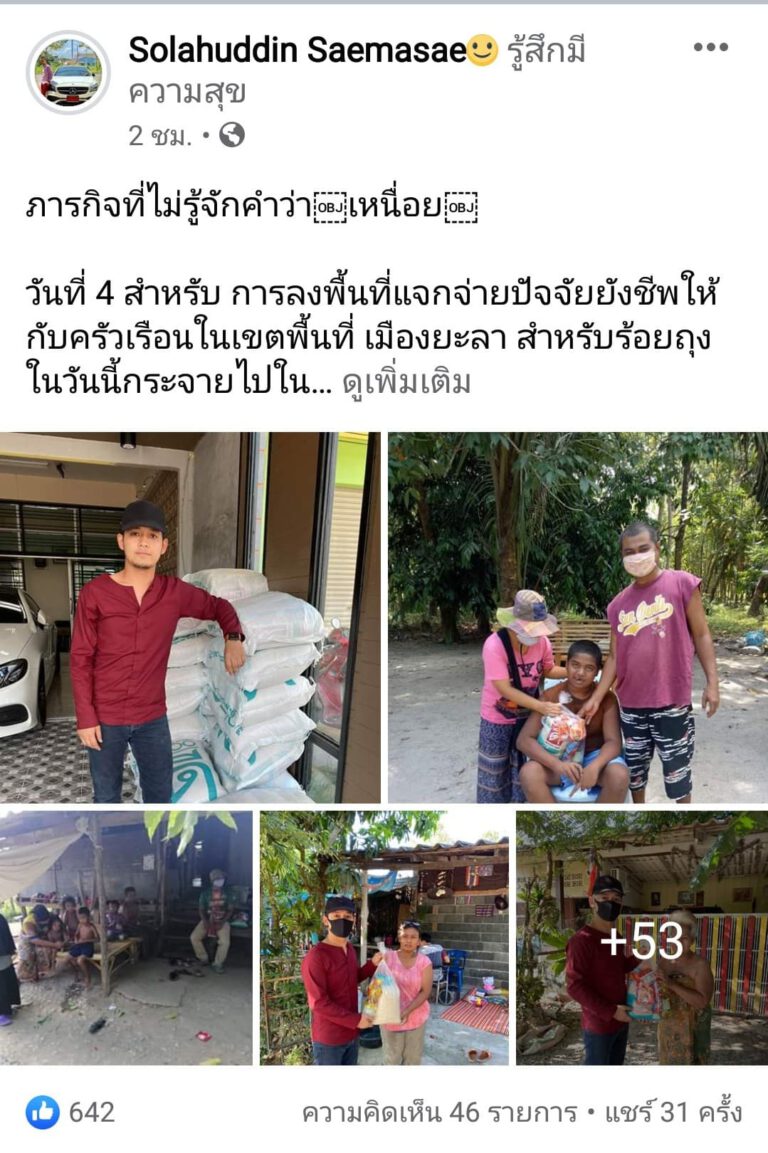Open the 46 comments
This screenshot has width=768, height=1153.
(x=439, y=1112)
